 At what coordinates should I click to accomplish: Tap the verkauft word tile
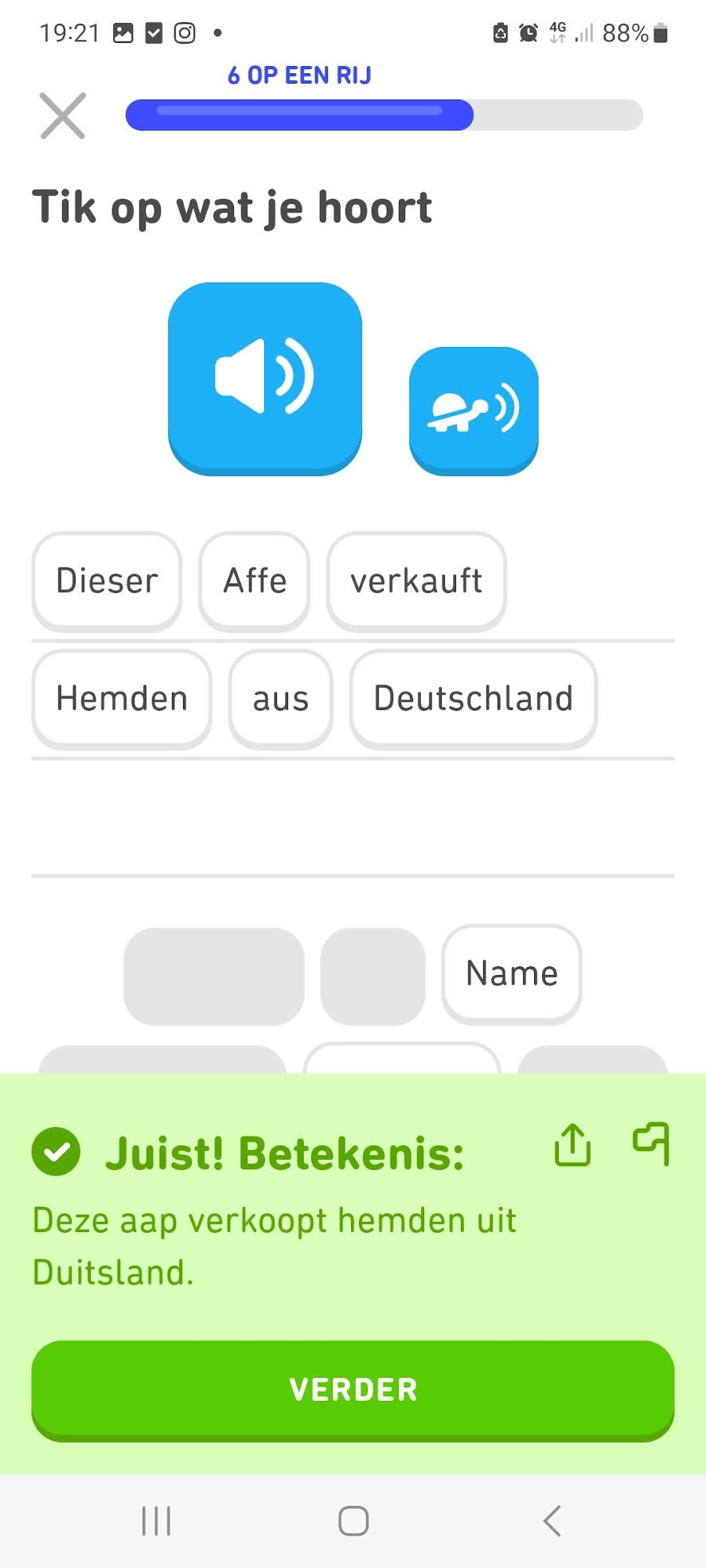[416, 581]
